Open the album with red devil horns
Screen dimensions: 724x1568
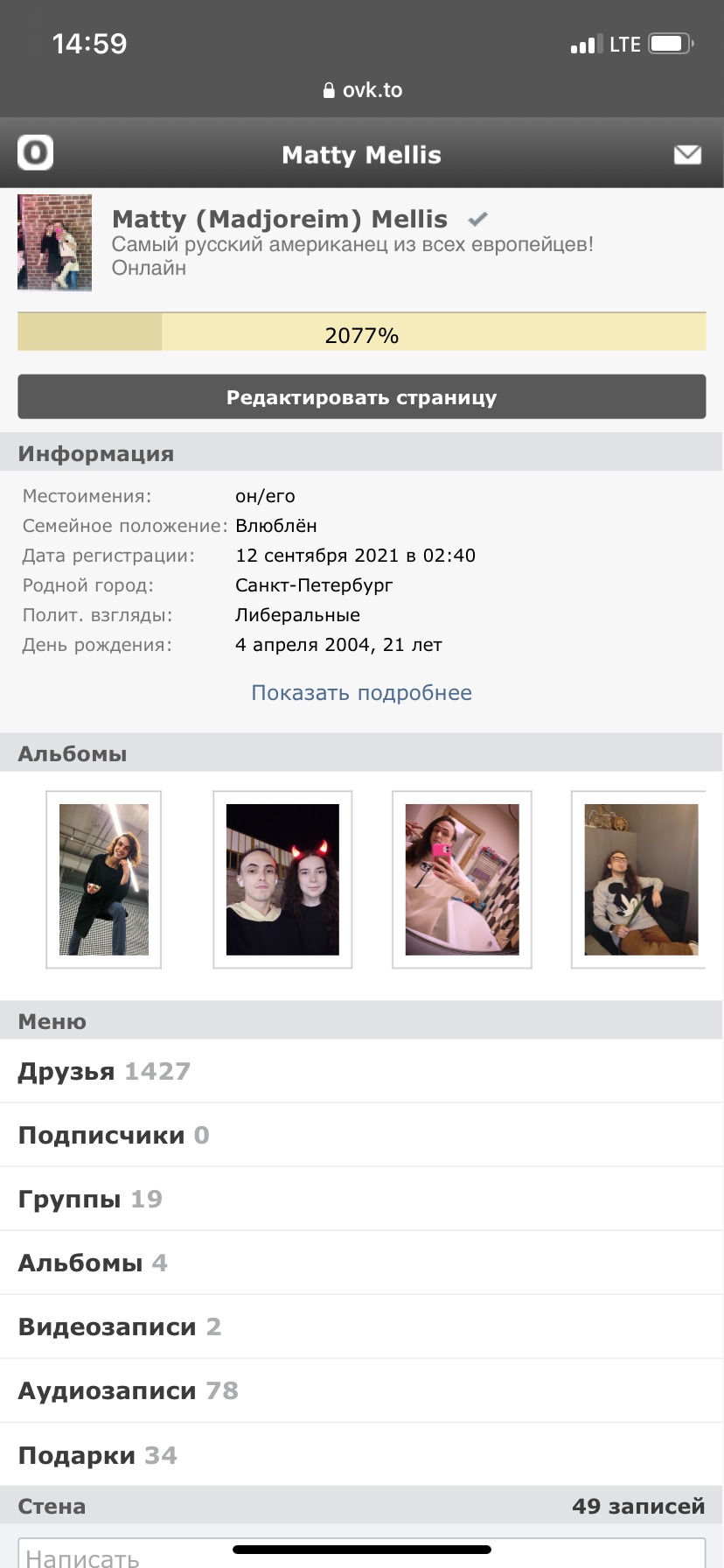pos(282,879)
